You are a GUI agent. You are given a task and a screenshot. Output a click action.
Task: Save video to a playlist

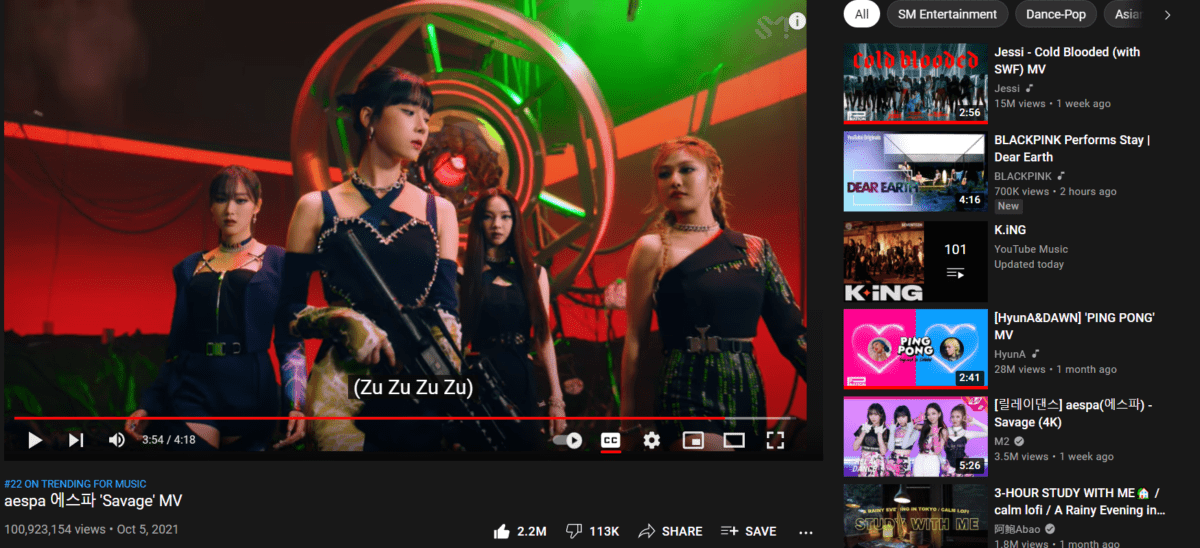[x=748, y=531]
